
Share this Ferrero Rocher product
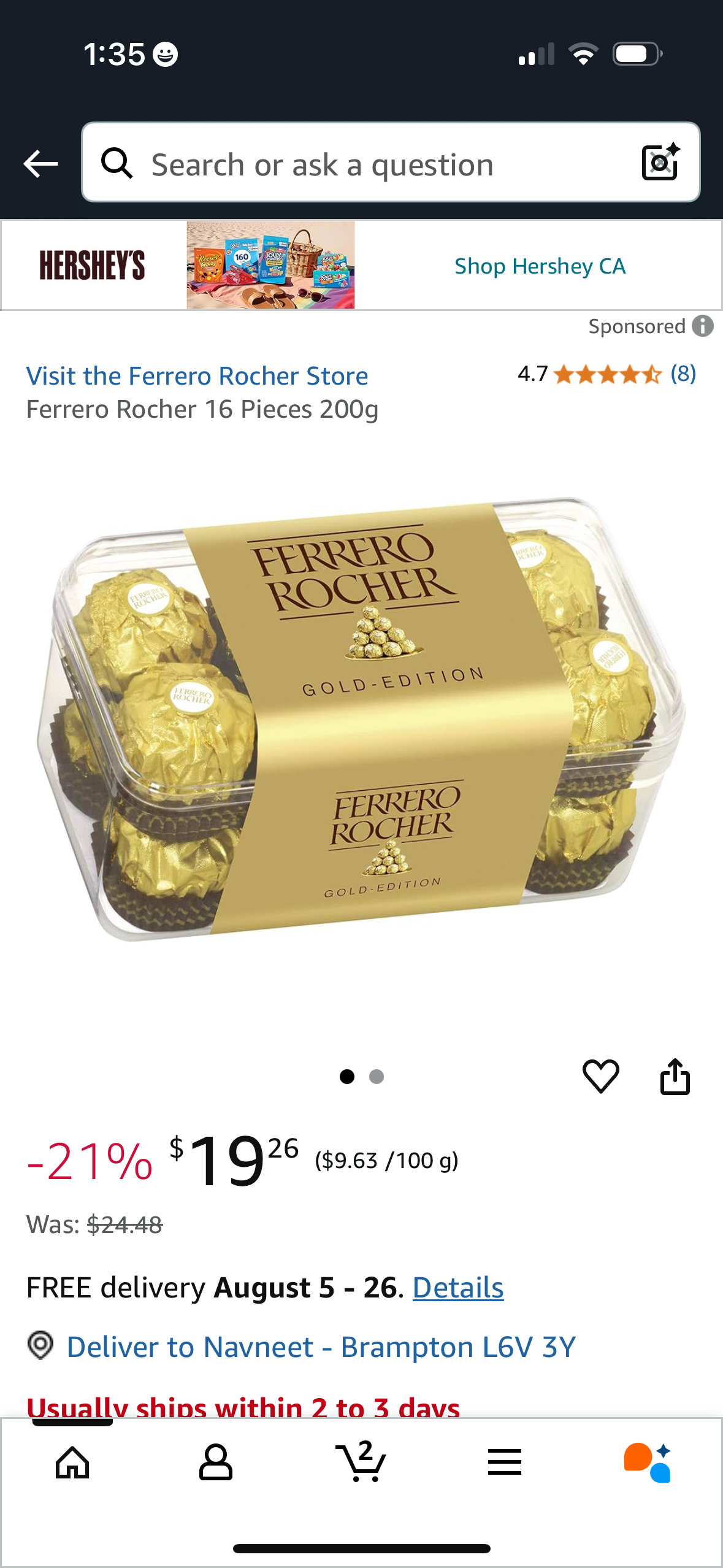click(675, 1076)
